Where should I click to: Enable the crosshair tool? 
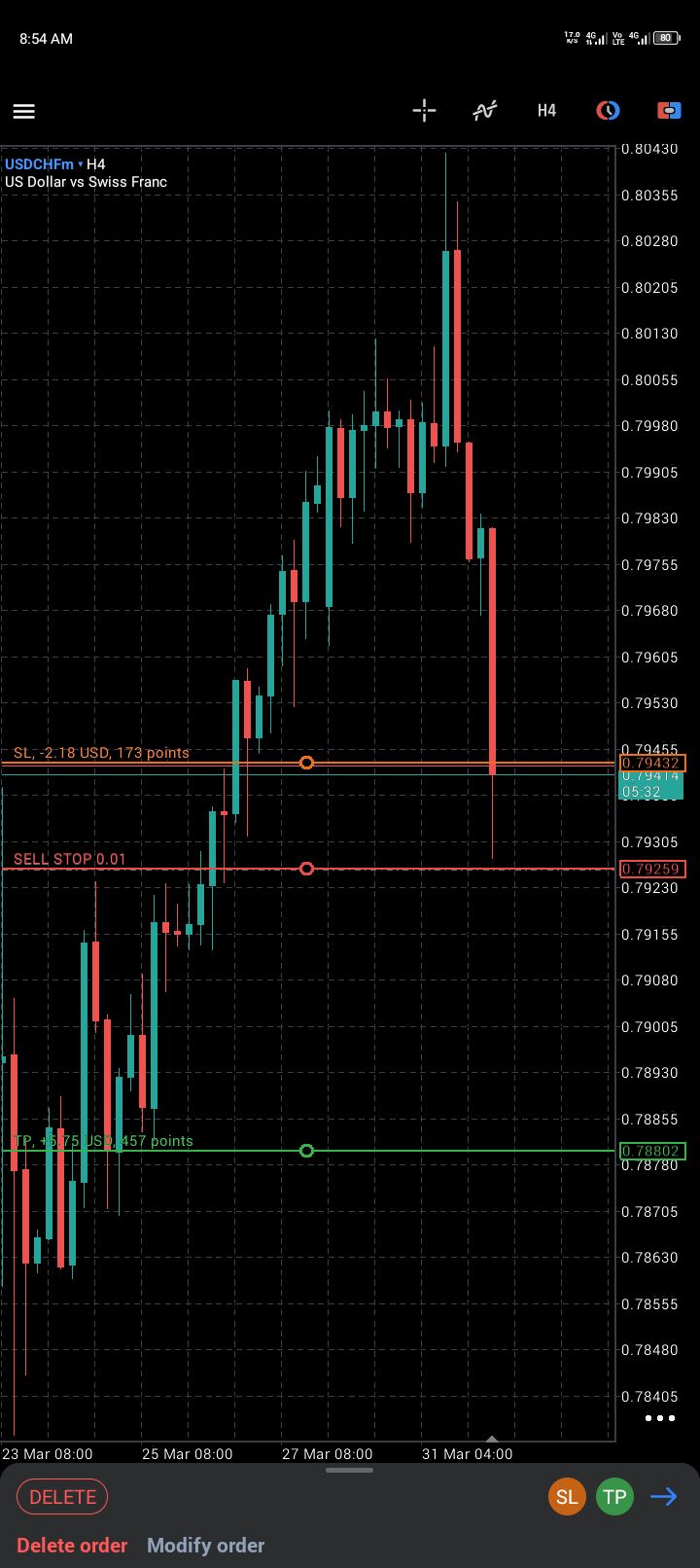424,110
